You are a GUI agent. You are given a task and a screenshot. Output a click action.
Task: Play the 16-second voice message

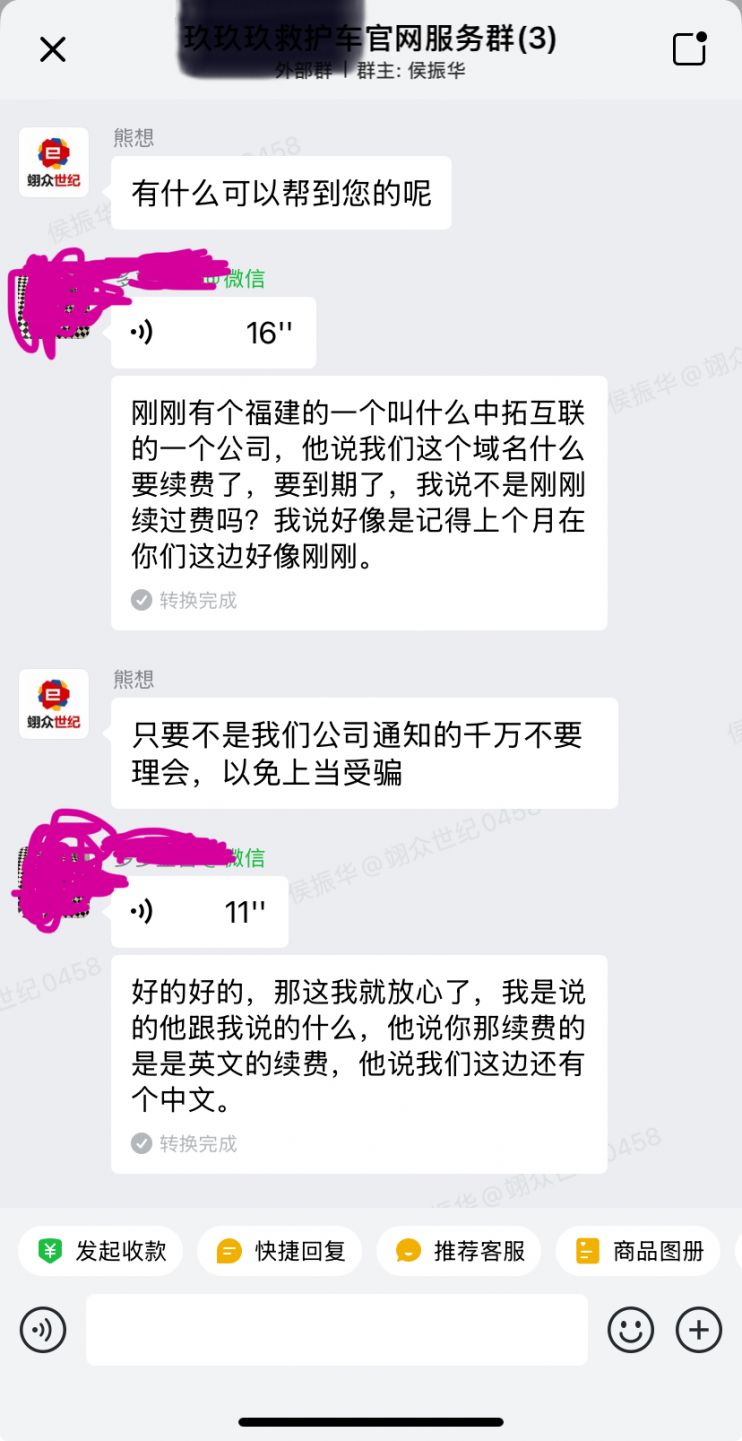(213, 333)
